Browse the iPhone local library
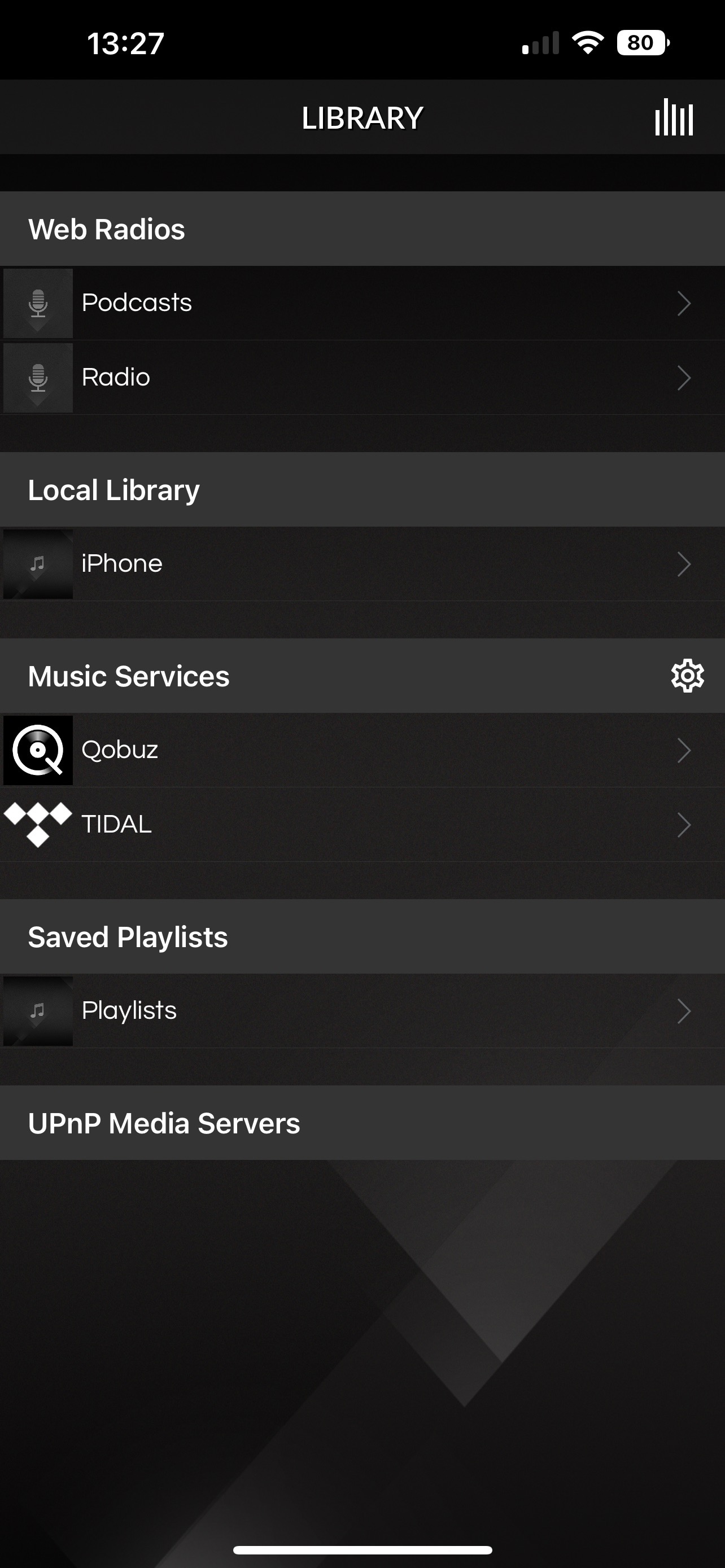This screenshot has height=1568, width=725. tap(362, 564)
